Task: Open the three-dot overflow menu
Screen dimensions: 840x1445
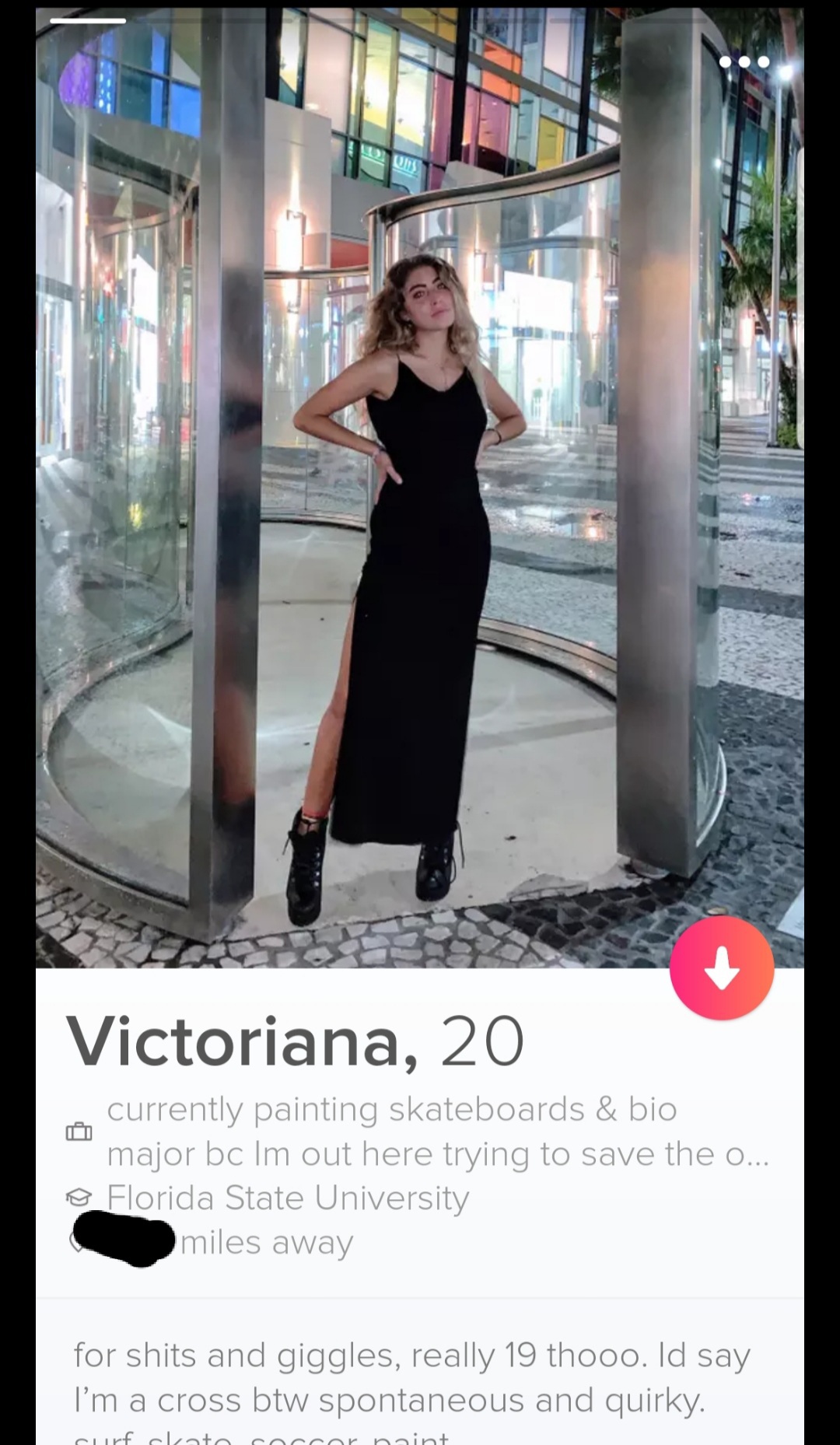Action: click(744, 62)
